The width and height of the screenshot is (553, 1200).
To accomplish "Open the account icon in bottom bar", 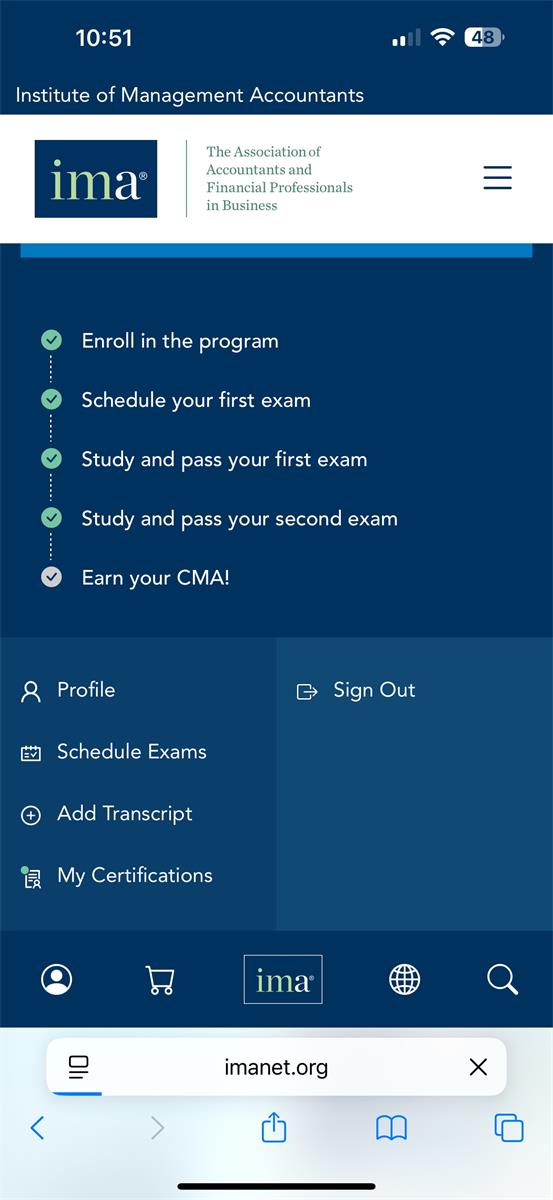I will (x=57, y=979).
